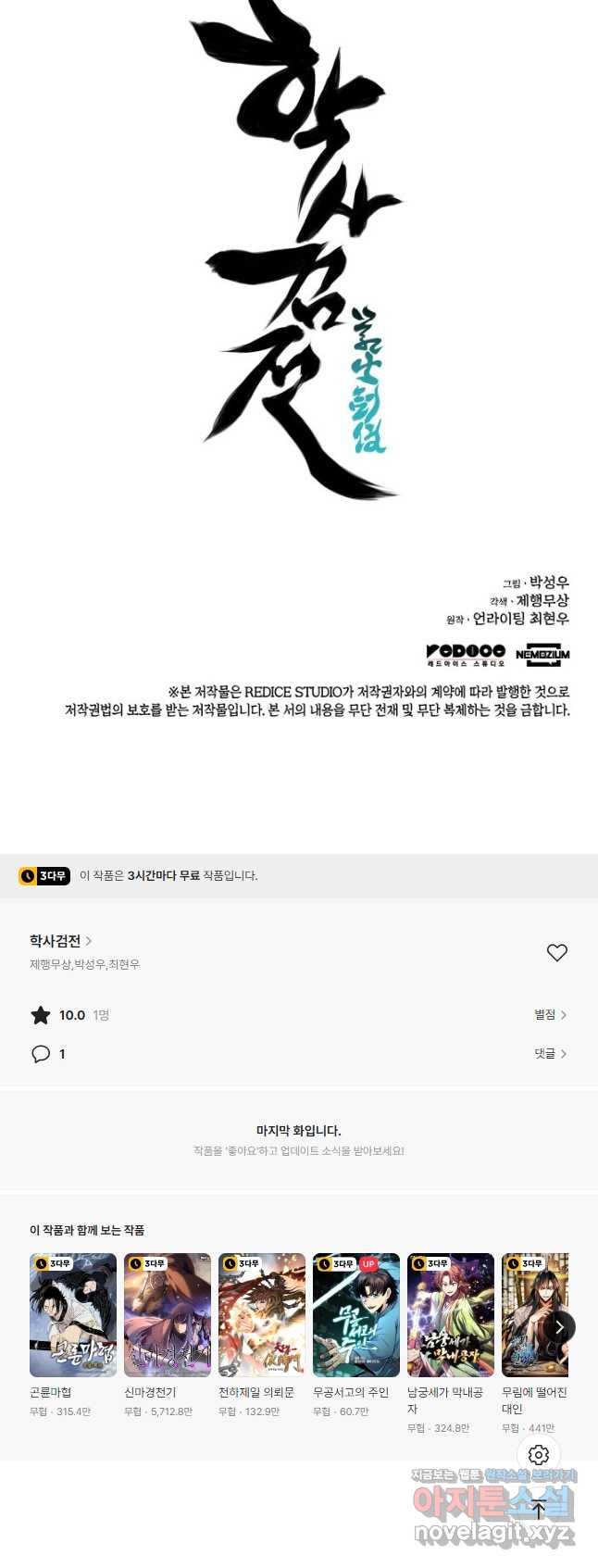
Task: Open the 별점 rating page
Action: 550,1014
